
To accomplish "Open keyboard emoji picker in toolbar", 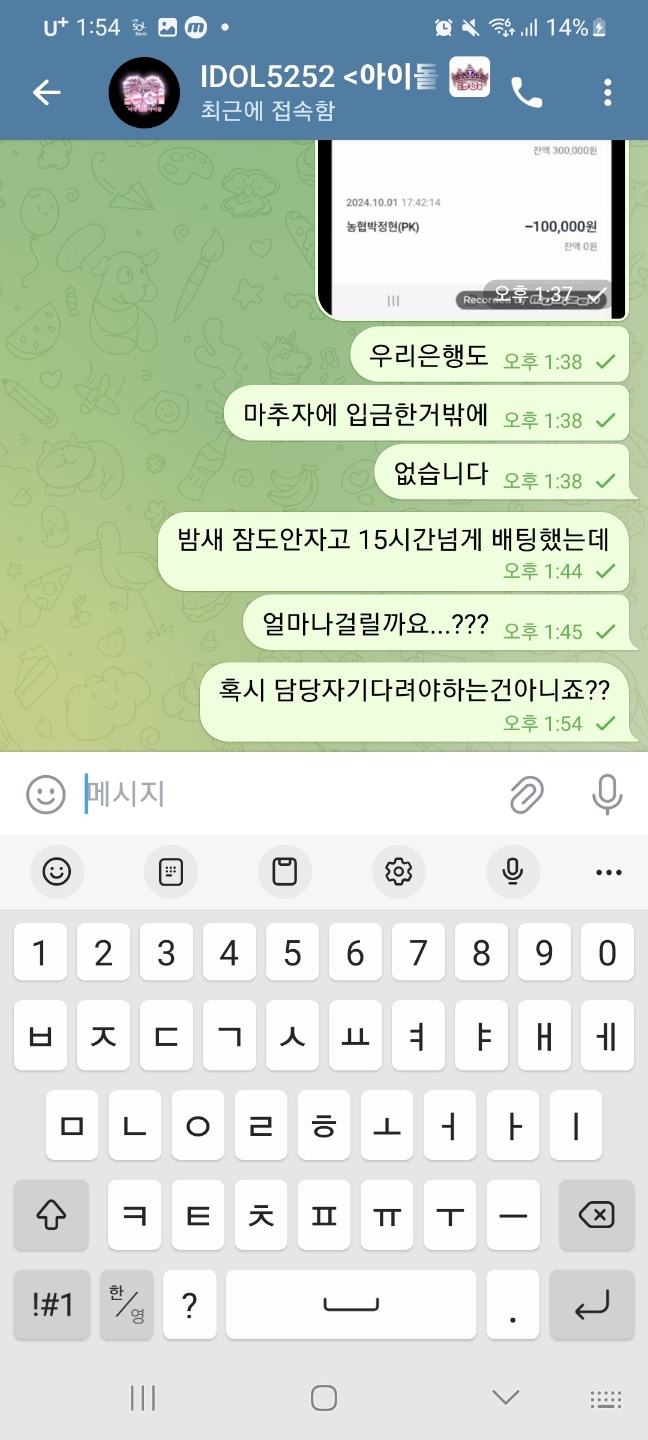I will [57, 872].
